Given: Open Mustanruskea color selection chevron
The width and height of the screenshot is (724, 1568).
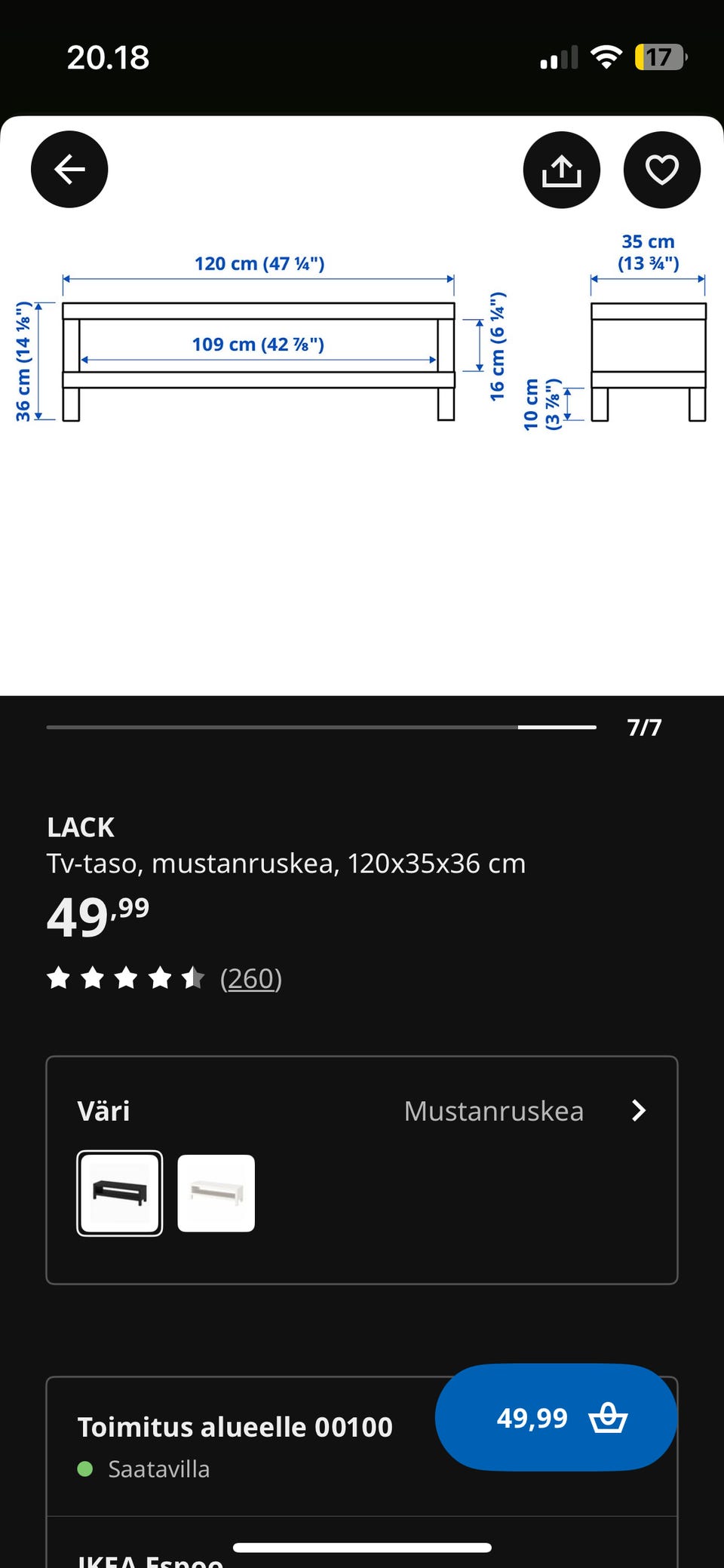Looking at the screenshot, I should click(638, 1111).
